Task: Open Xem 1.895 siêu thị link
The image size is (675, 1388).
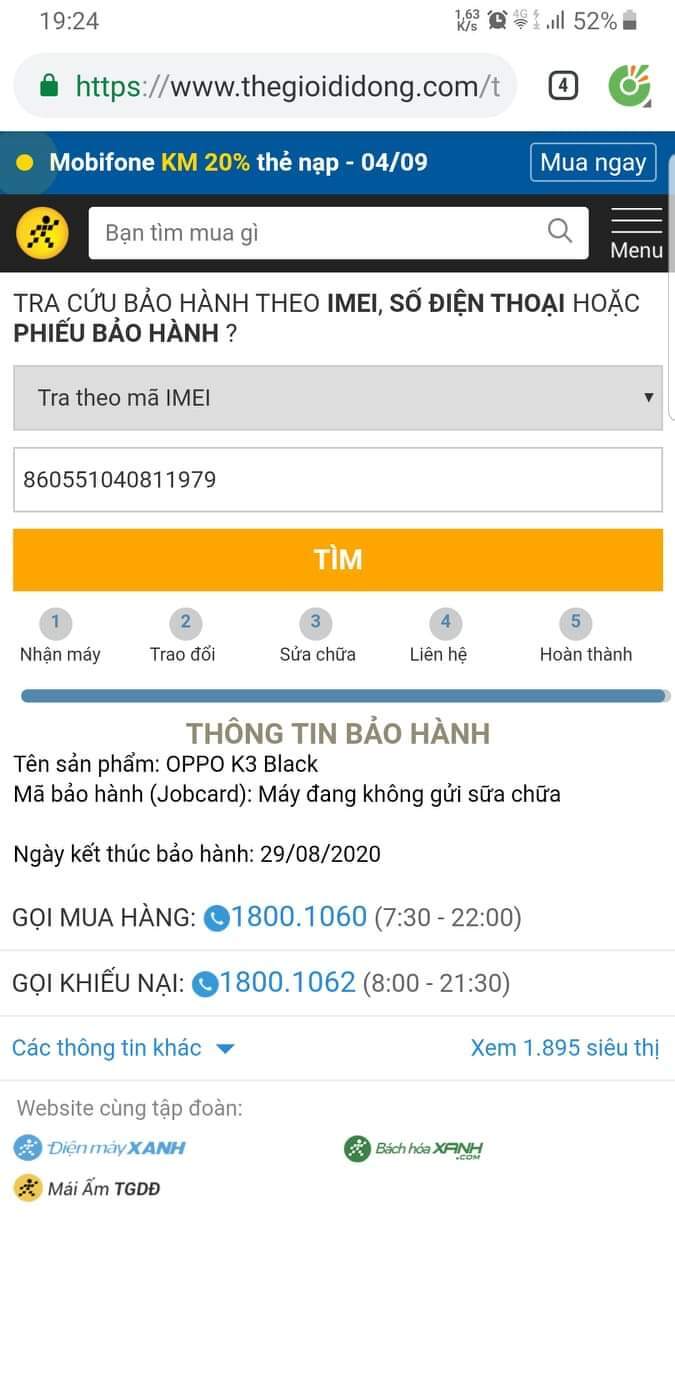Action: click(565, 1048)
